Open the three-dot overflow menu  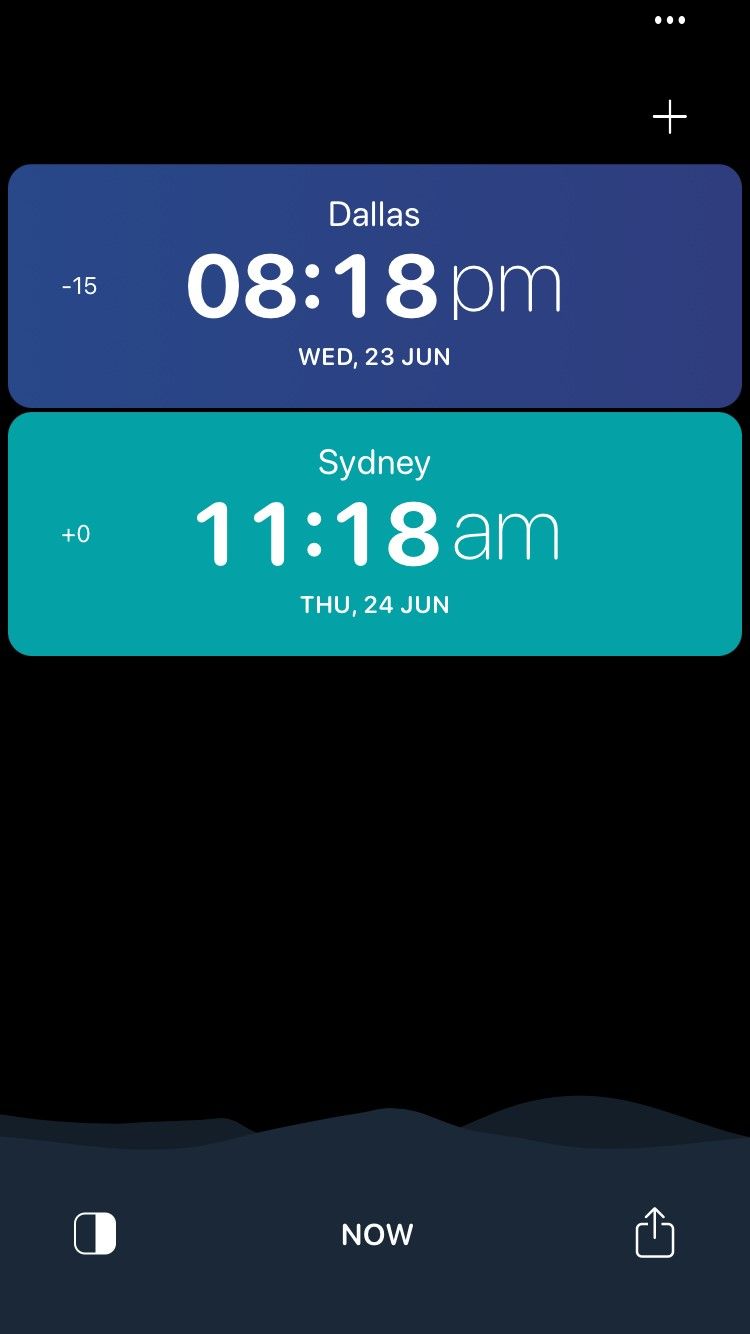(x=670, y=20)
